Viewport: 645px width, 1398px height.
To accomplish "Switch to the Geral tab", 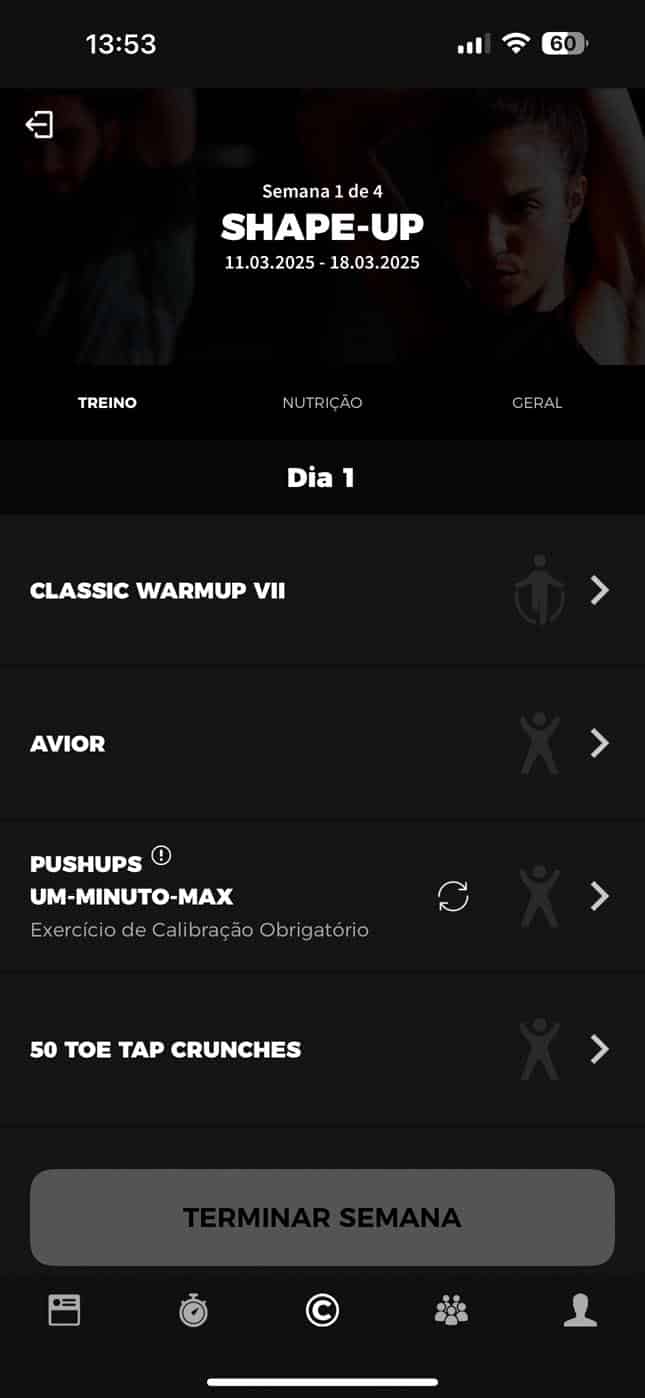I will point(537,403).
